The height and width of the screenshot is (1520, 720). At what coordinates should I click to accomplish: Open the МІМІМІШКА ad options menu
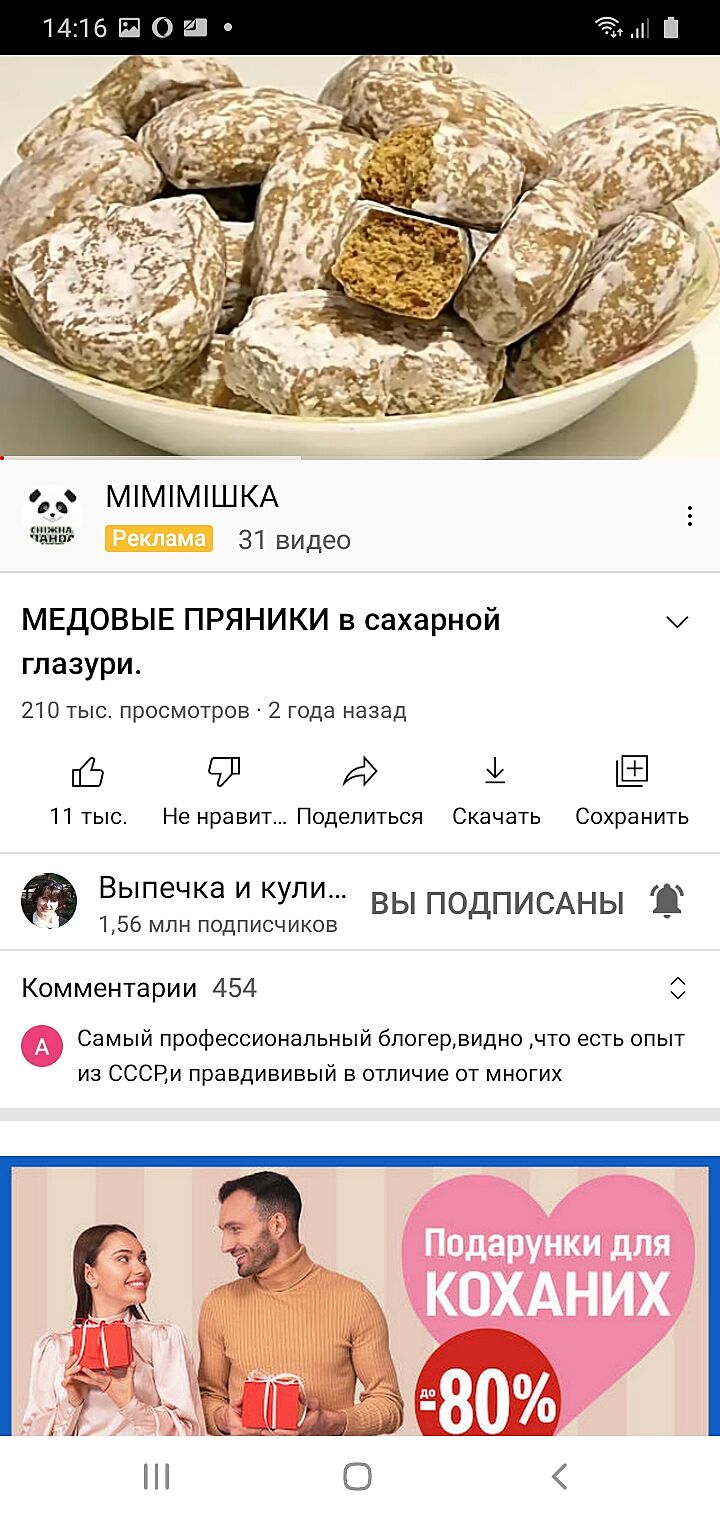pos(689,516)
